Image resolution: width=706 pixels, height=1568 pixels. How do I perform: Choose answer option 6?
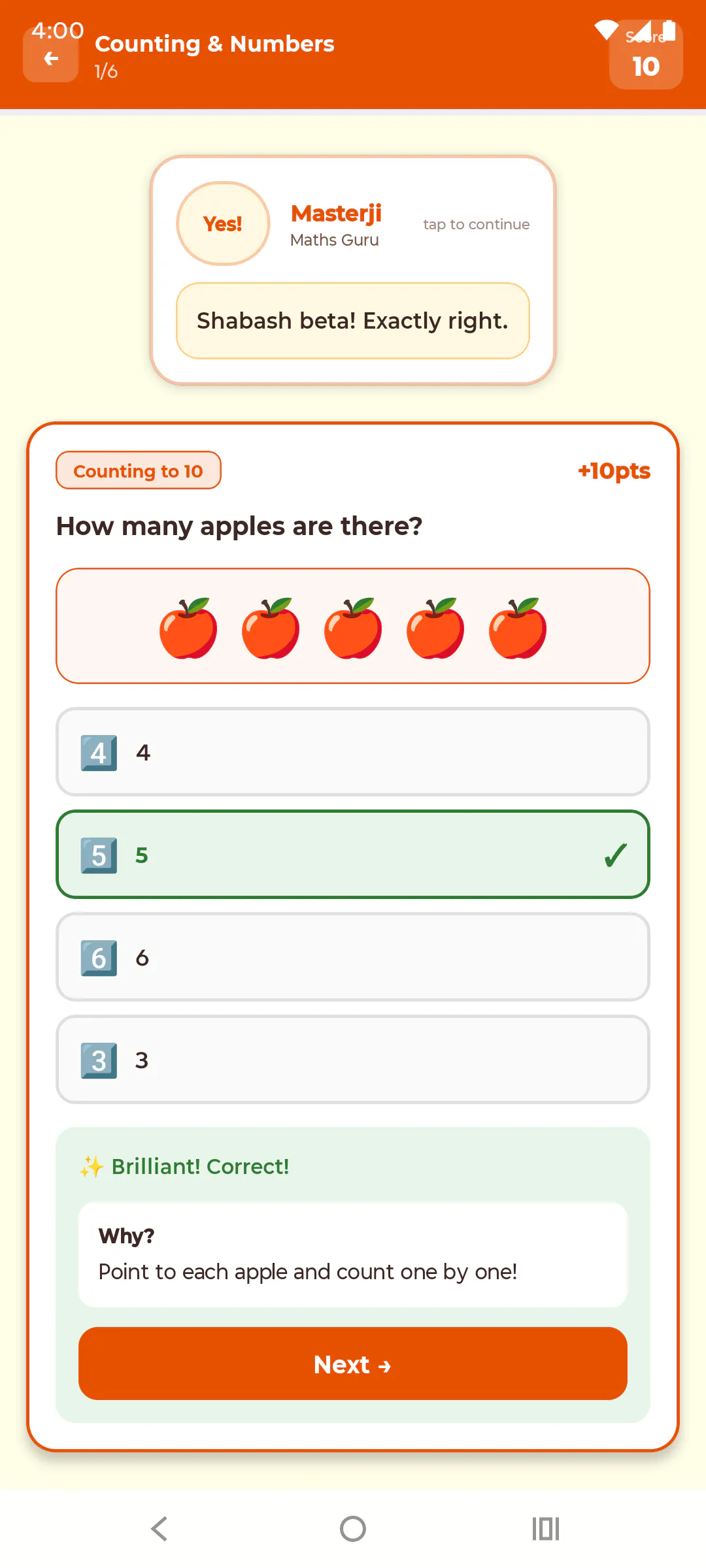353,957
